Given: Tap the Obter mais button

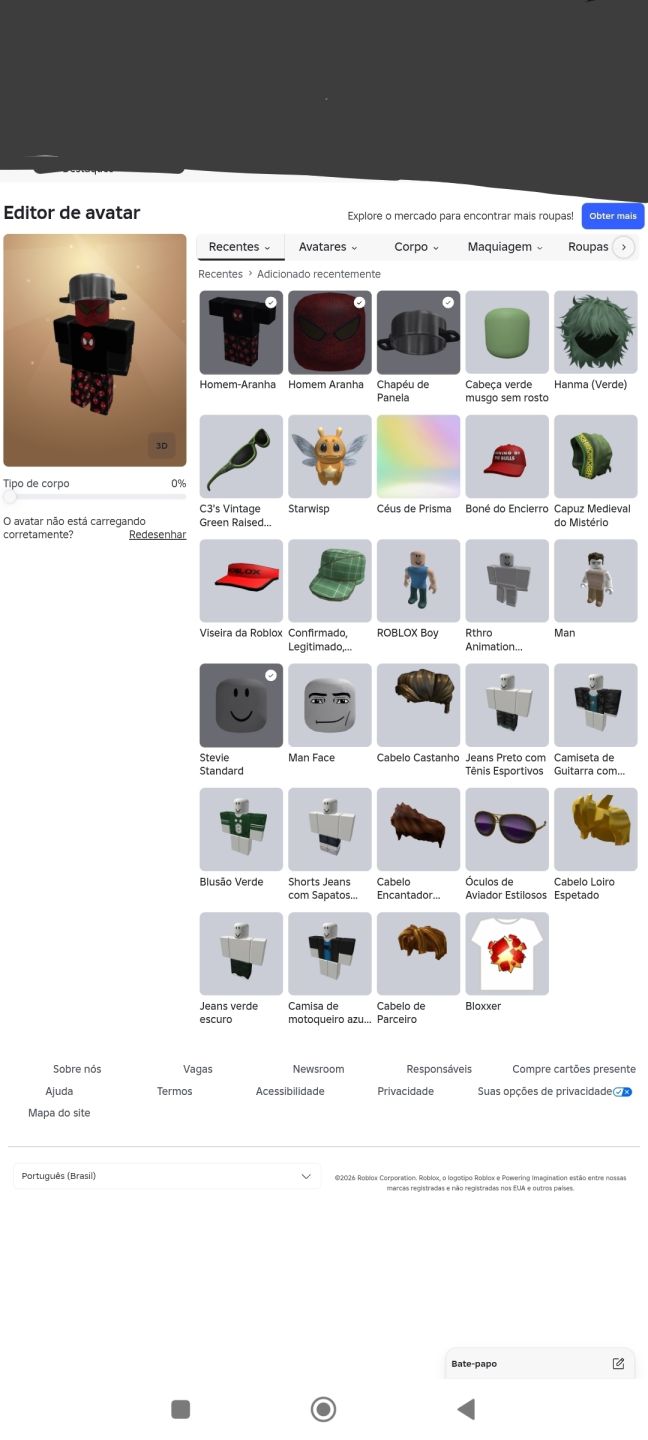Looking at the screenshot, I should [612, 216].
